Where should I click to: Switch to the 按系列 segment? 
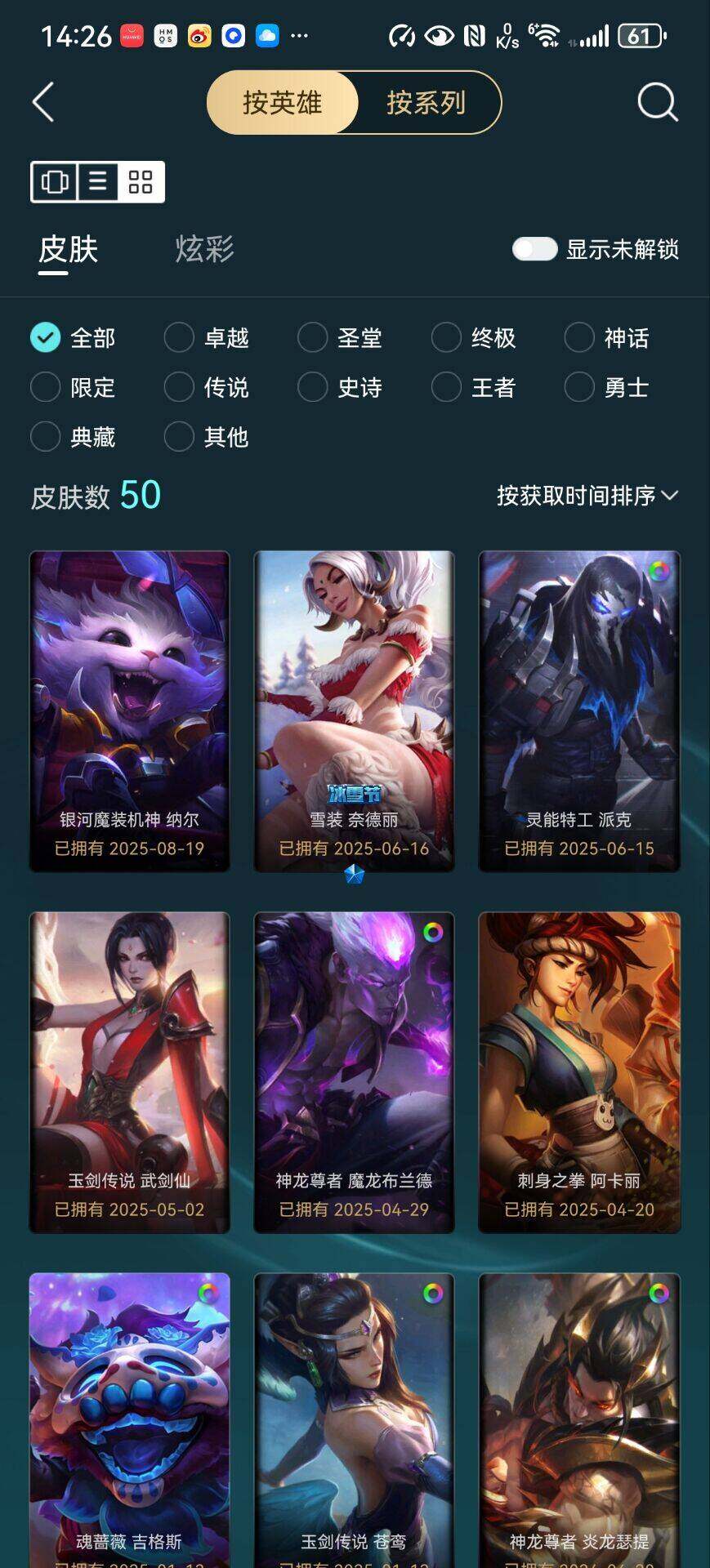(426, 103)
